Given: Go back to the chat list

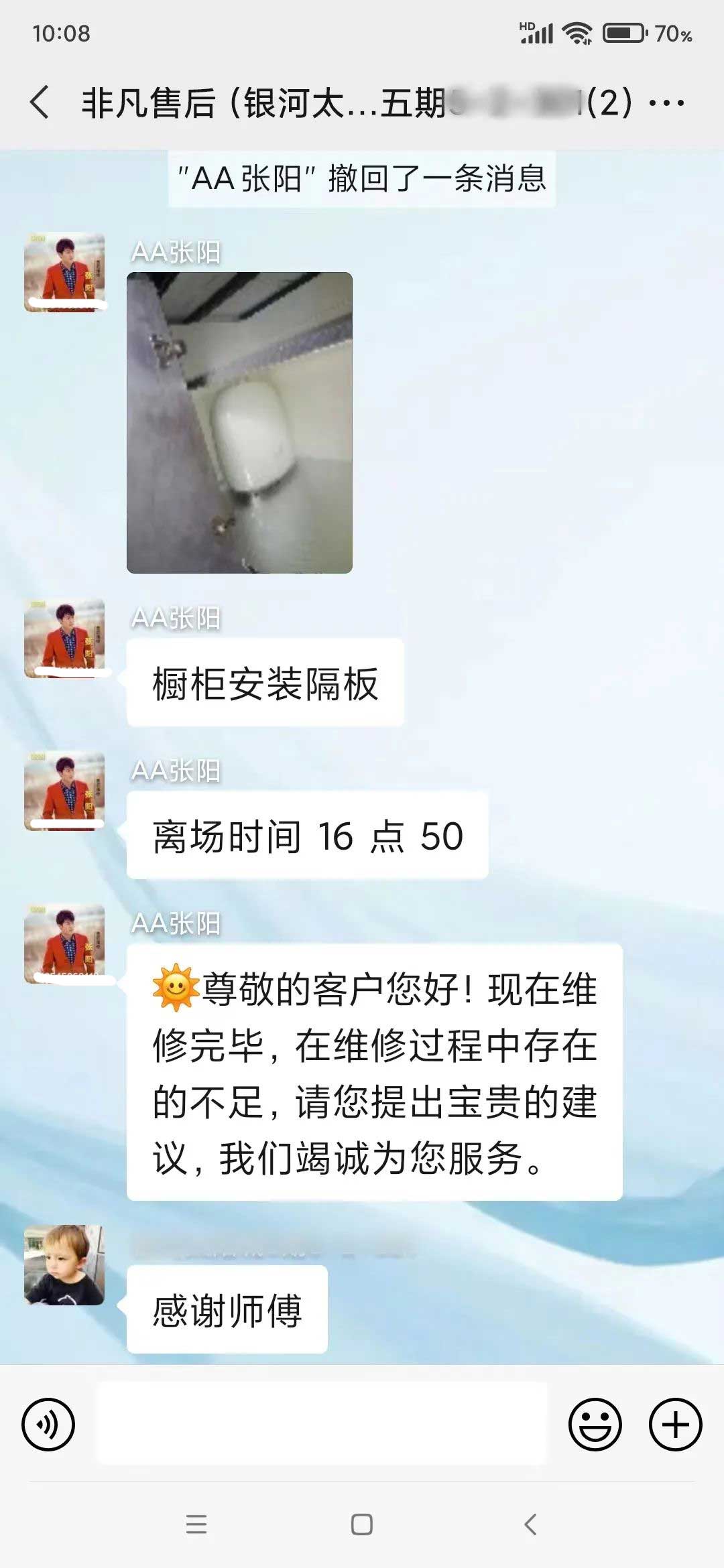Looking at the screenshot, I should (40, 103).
